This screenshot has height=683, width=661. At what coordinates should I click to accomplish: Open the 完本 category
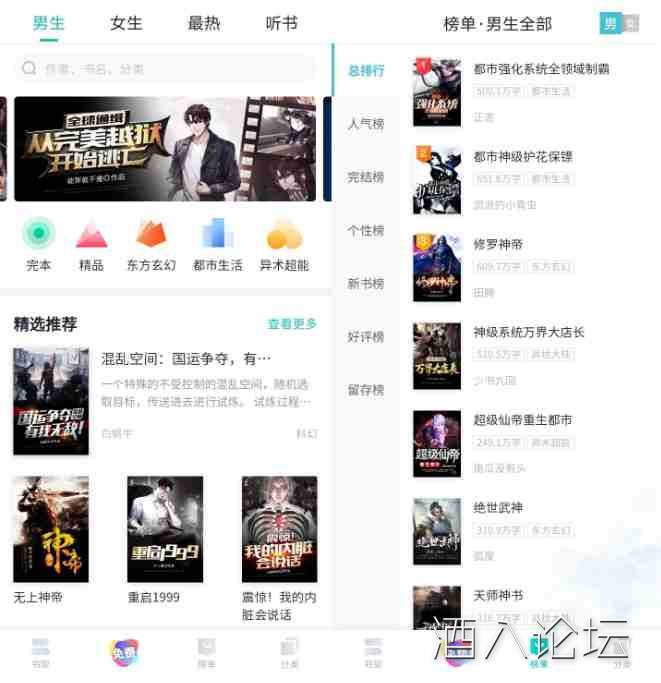point(38,245)
